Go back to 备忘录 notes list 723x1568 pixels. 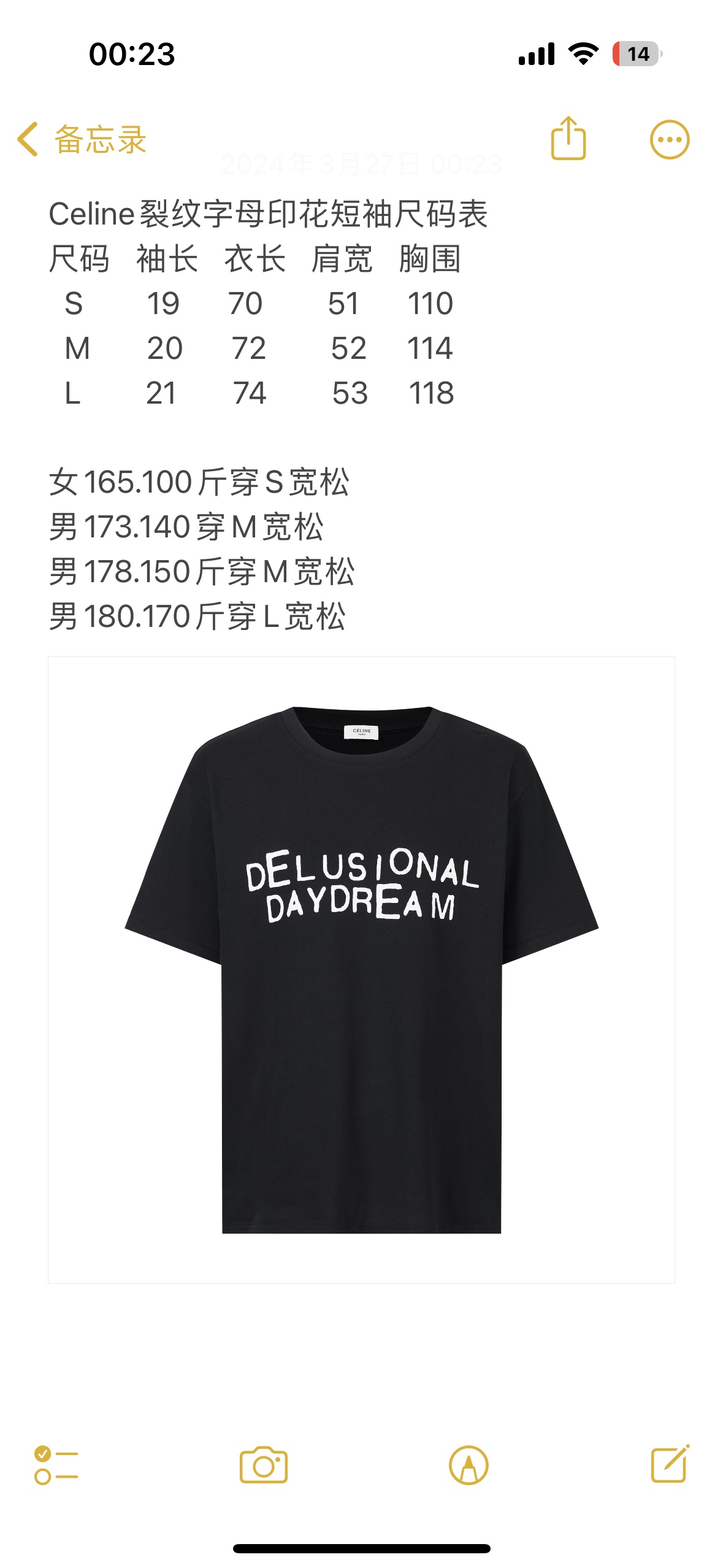pos(82,139)
